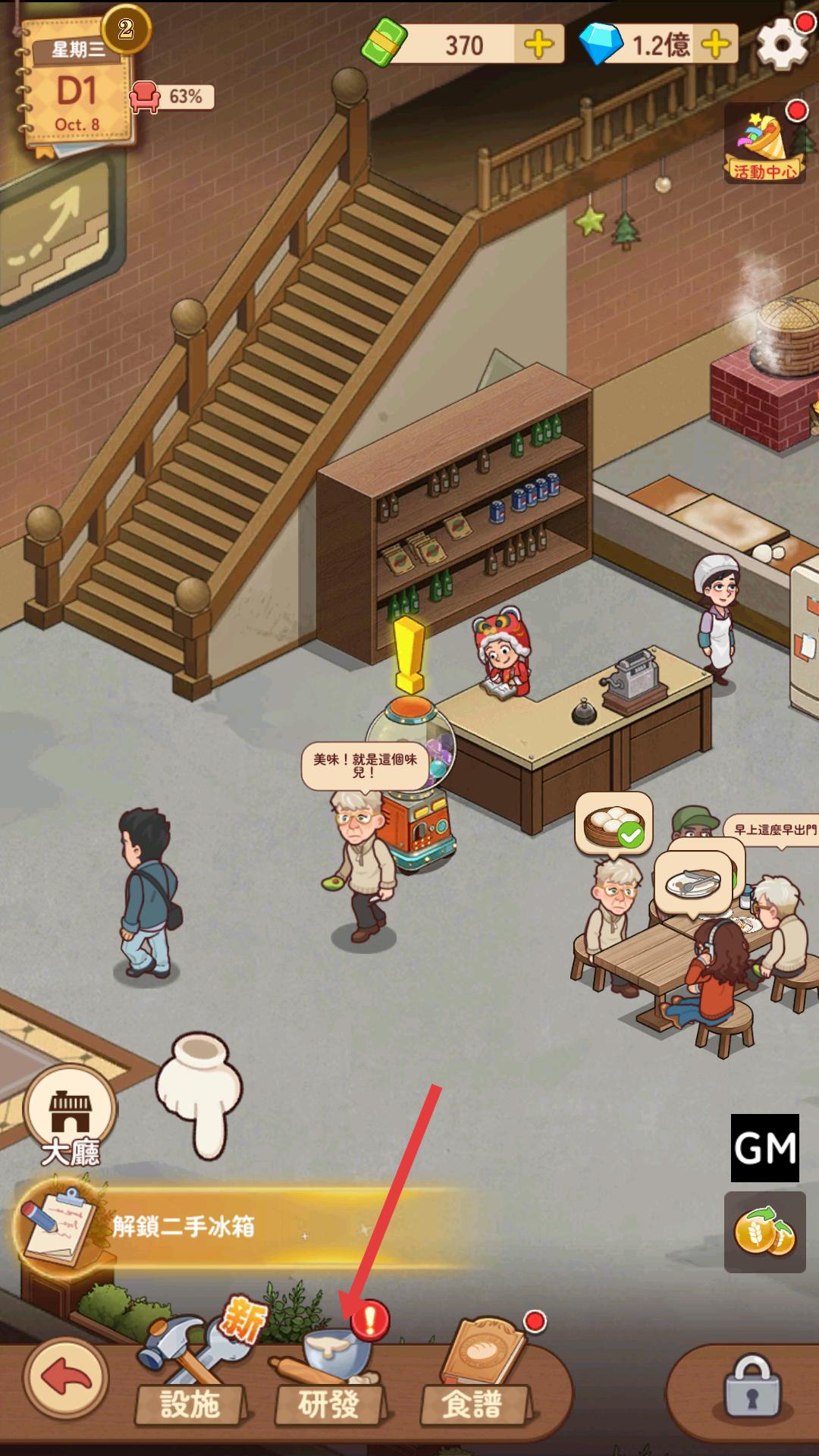Tap the gold coin exchange icon
The width and height of the screenshot is (819, 1456).
tap(764, 1232)
